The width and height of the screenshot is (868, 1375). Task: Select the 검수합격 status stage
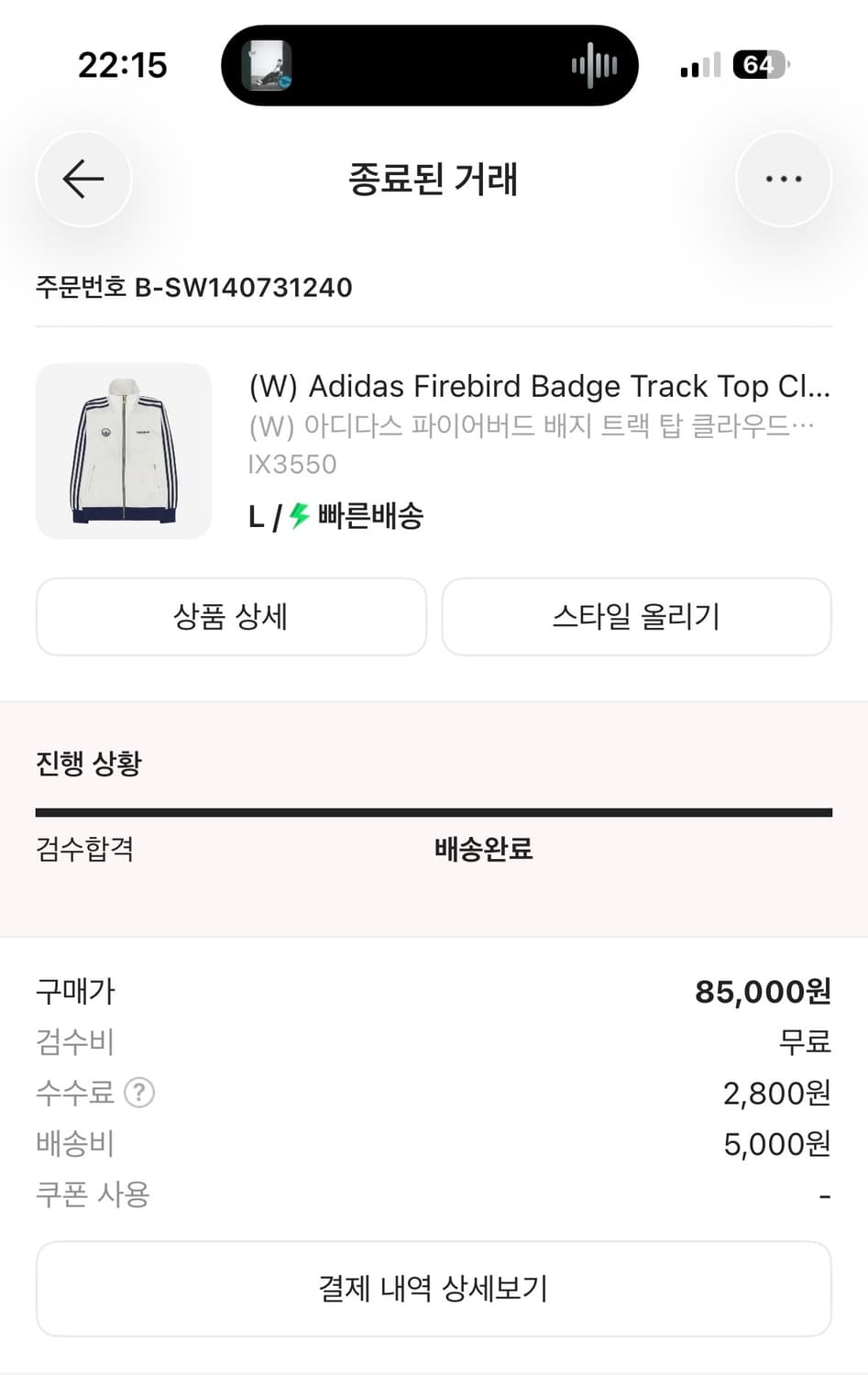[x=83, y=850]
